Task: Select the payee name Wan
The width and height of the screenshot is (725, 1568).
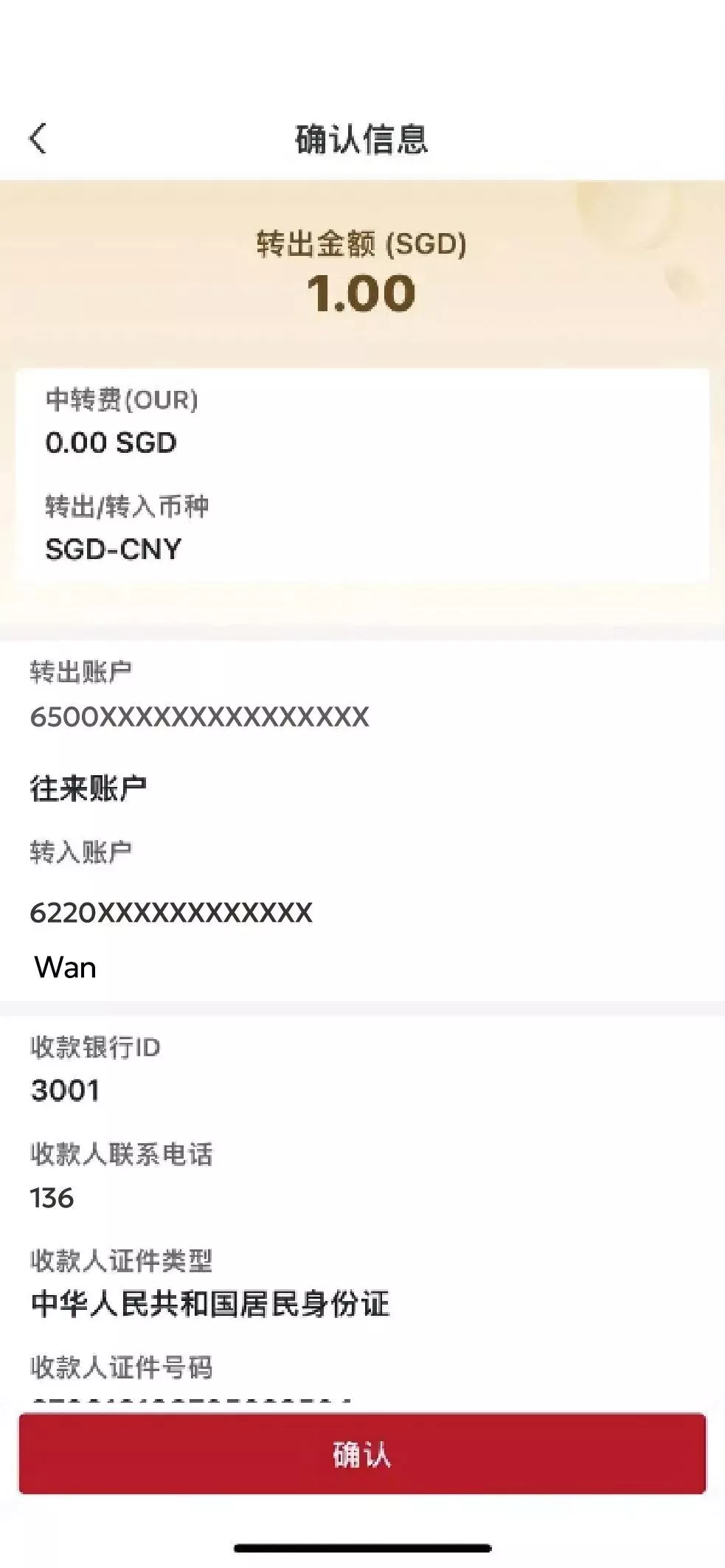Action: [x=65, y=966]
